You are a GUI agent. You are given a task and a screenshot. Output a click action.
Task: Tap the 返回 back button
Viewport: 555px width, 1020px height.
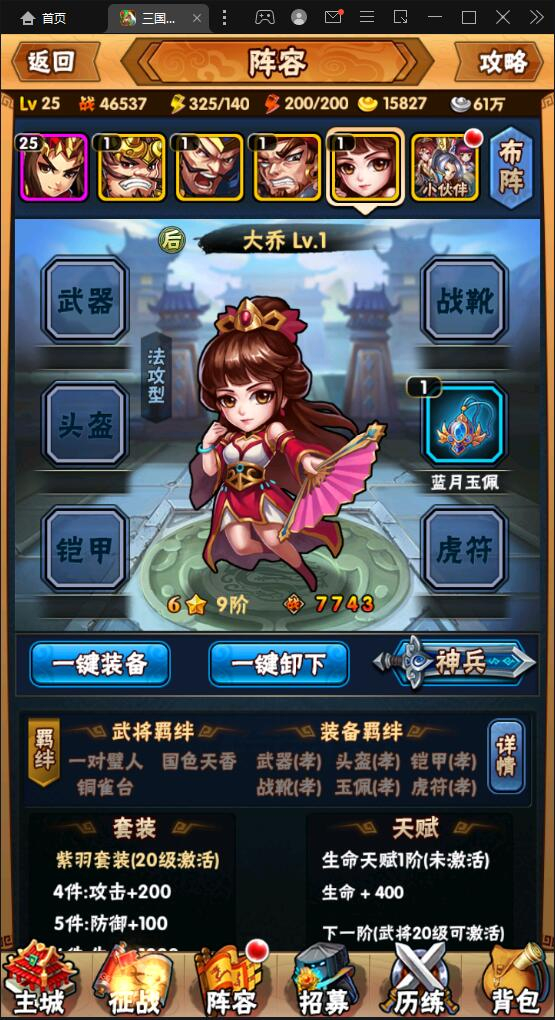tap(53, 62)
